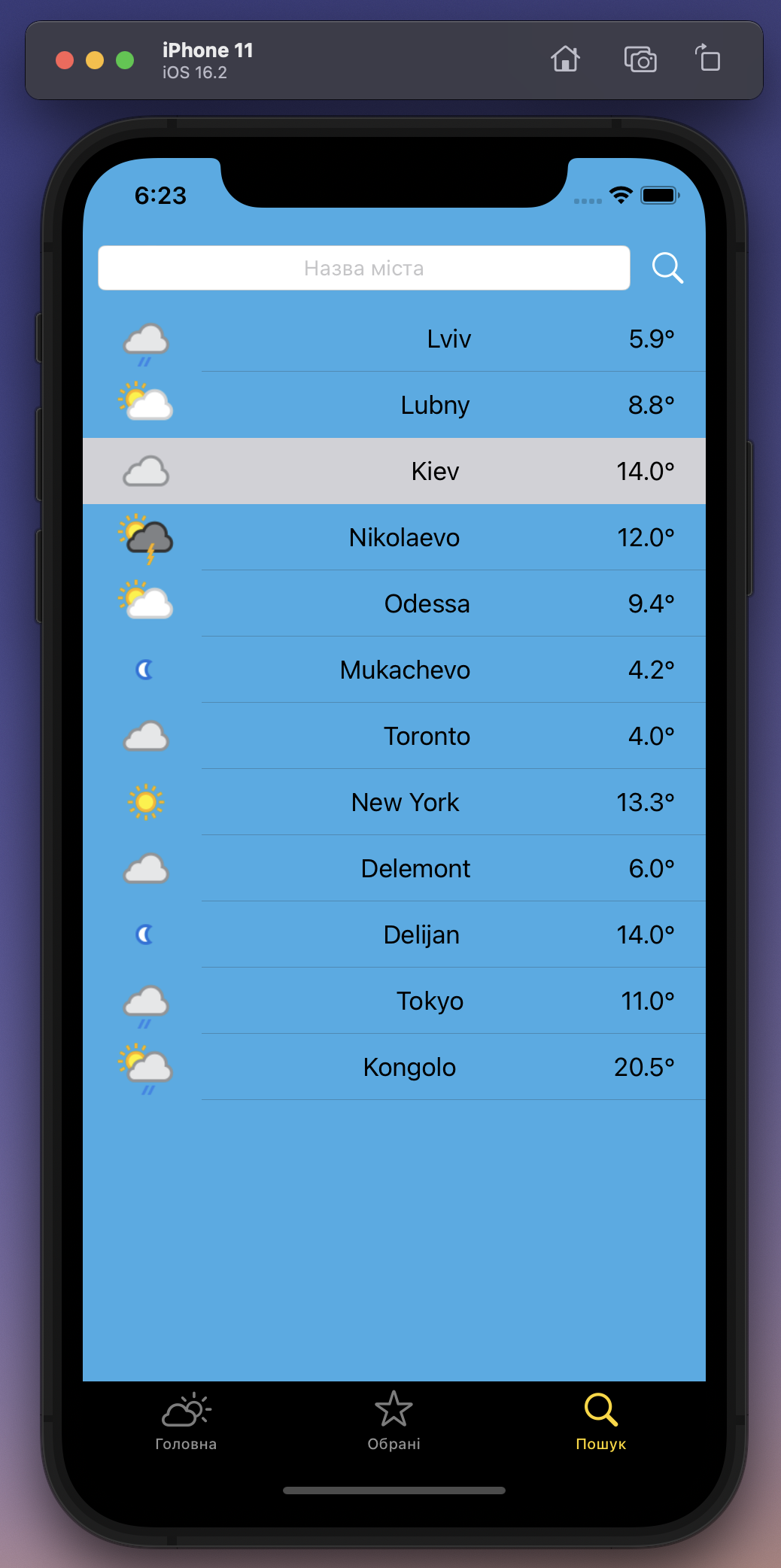Click the cloud icon beside Toronto
The width and height of the screenshot is (781, 1568).
145,735
